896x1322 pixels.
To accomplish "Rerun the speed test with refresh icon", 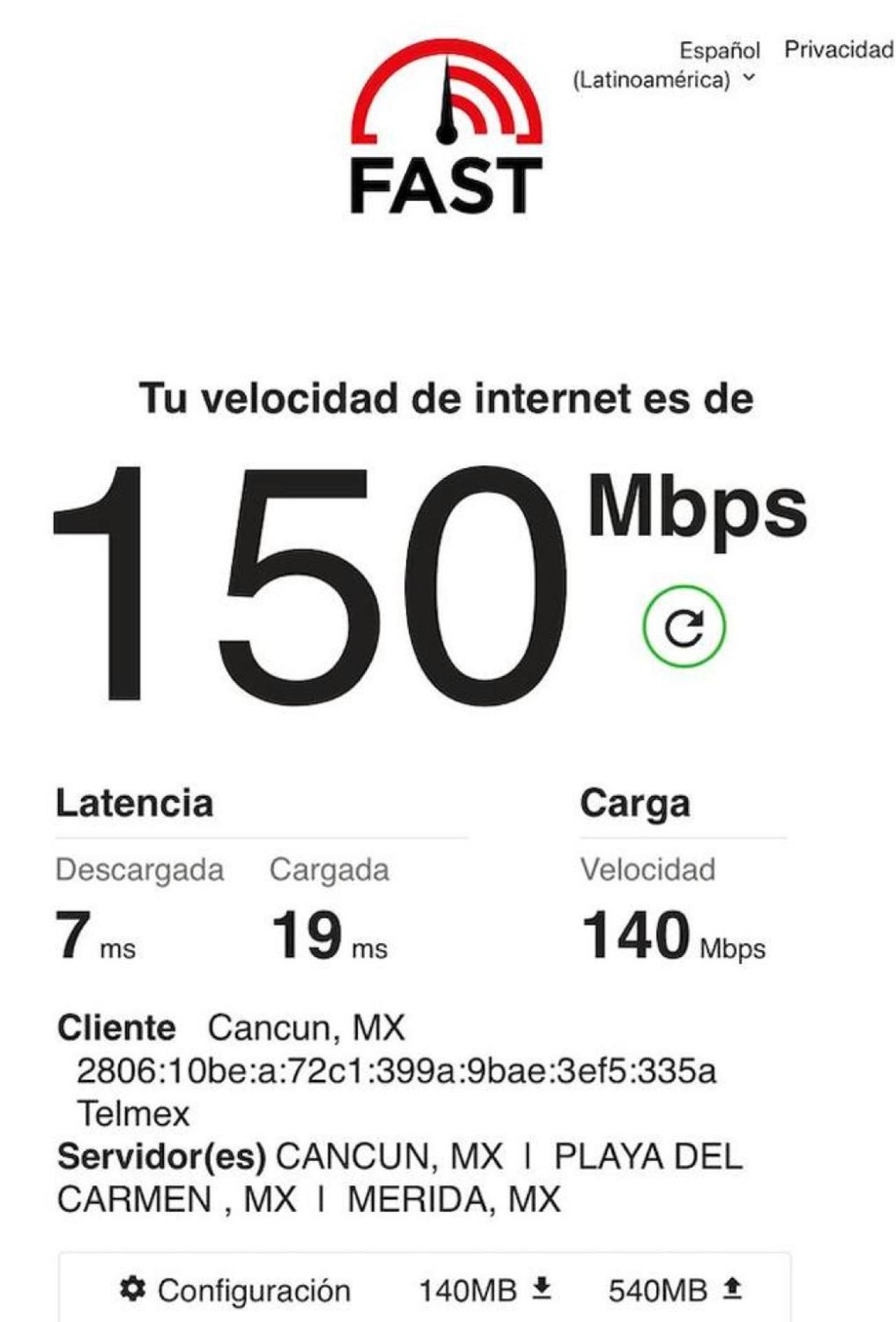I will click(684, 626).
